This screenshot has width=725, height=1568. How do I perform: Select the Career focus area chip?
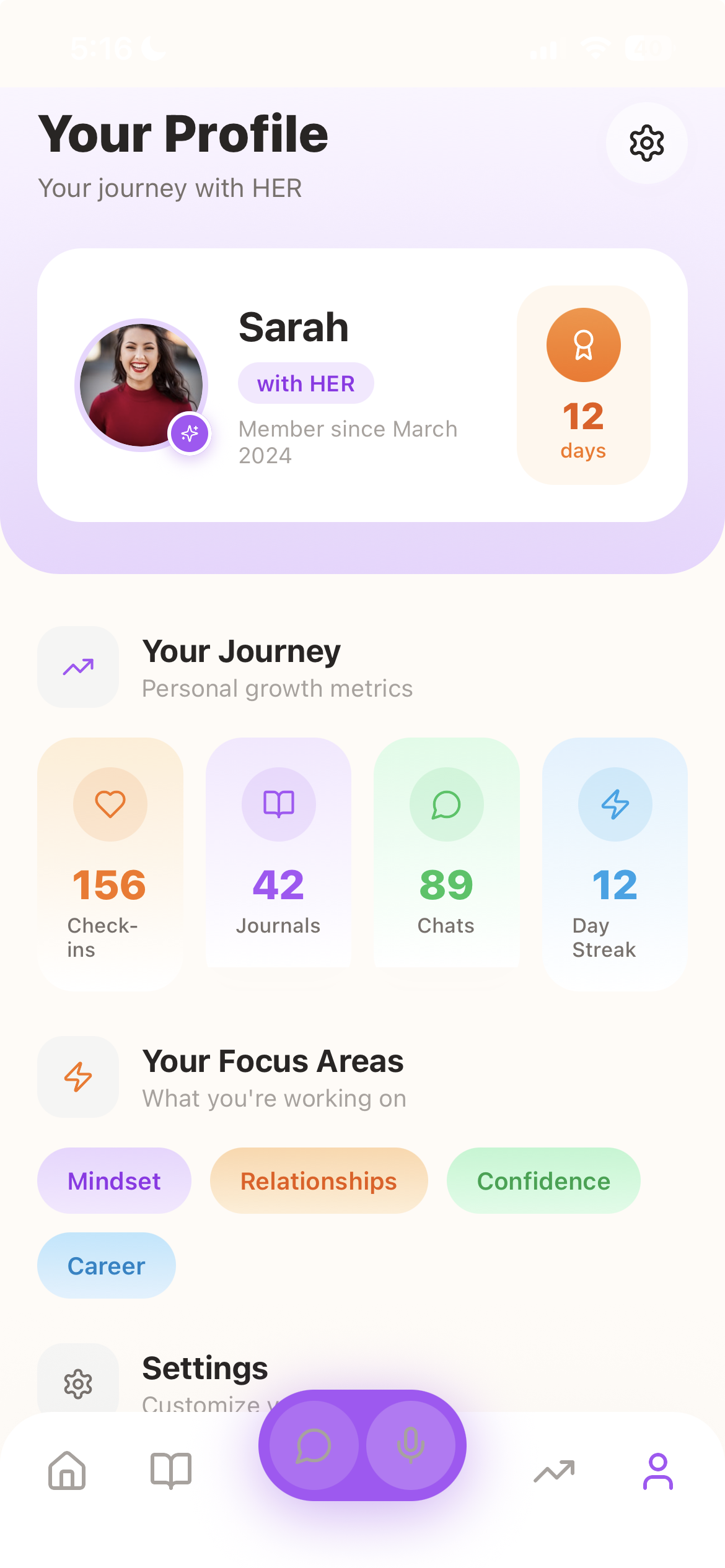[106, 1266]
